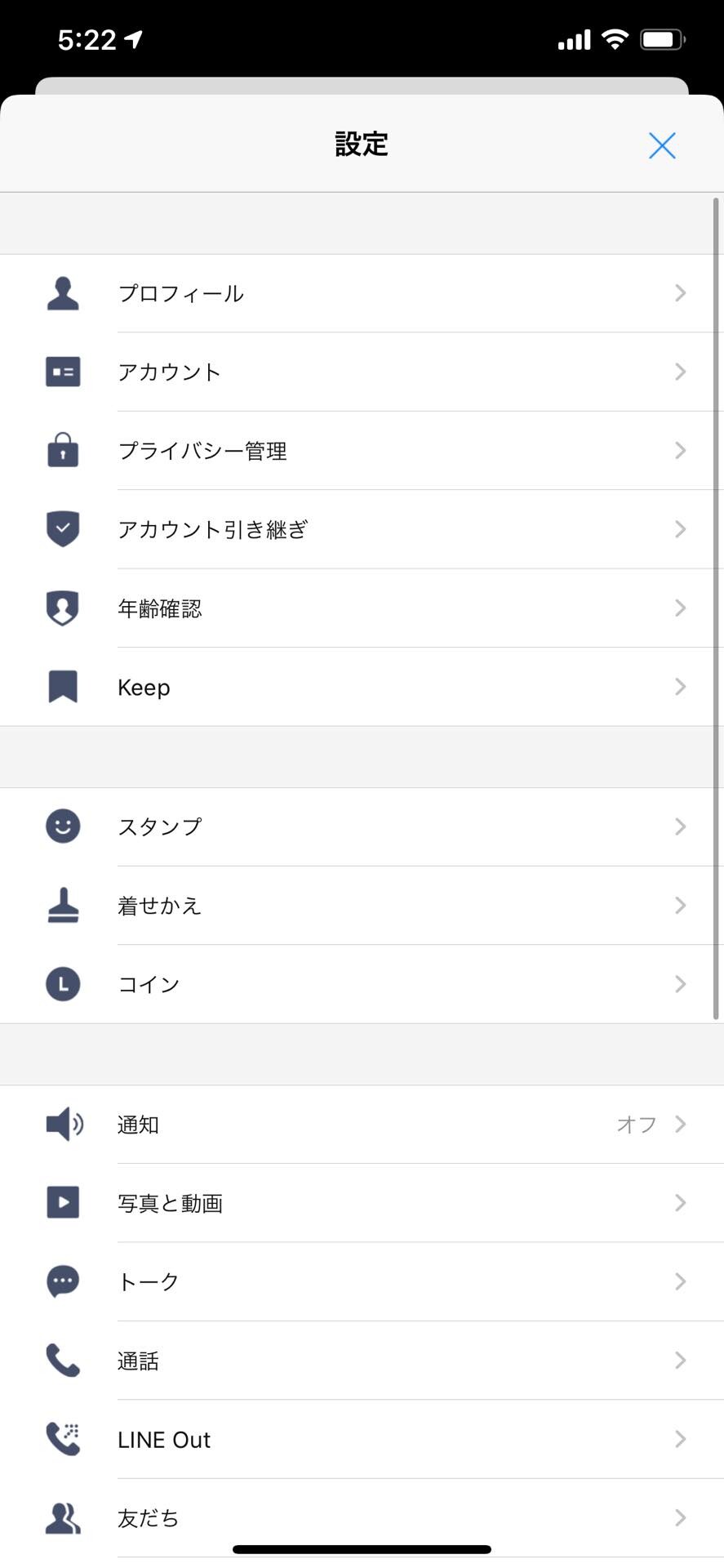The width and height of the screenshot is (724, 1568).
Task: Open the アカウント row
Action: 362,372
